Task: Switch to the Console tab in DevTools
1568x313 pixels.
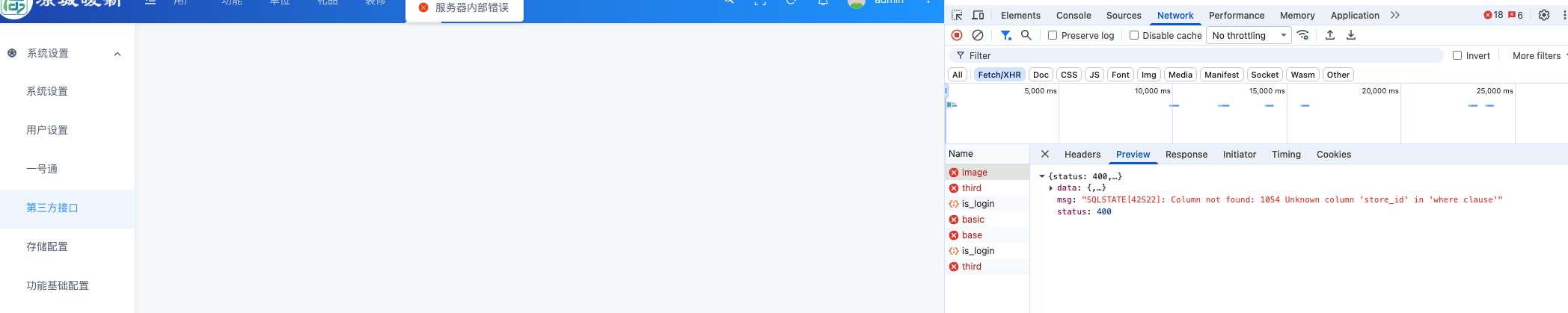Action: point(1073,15)
